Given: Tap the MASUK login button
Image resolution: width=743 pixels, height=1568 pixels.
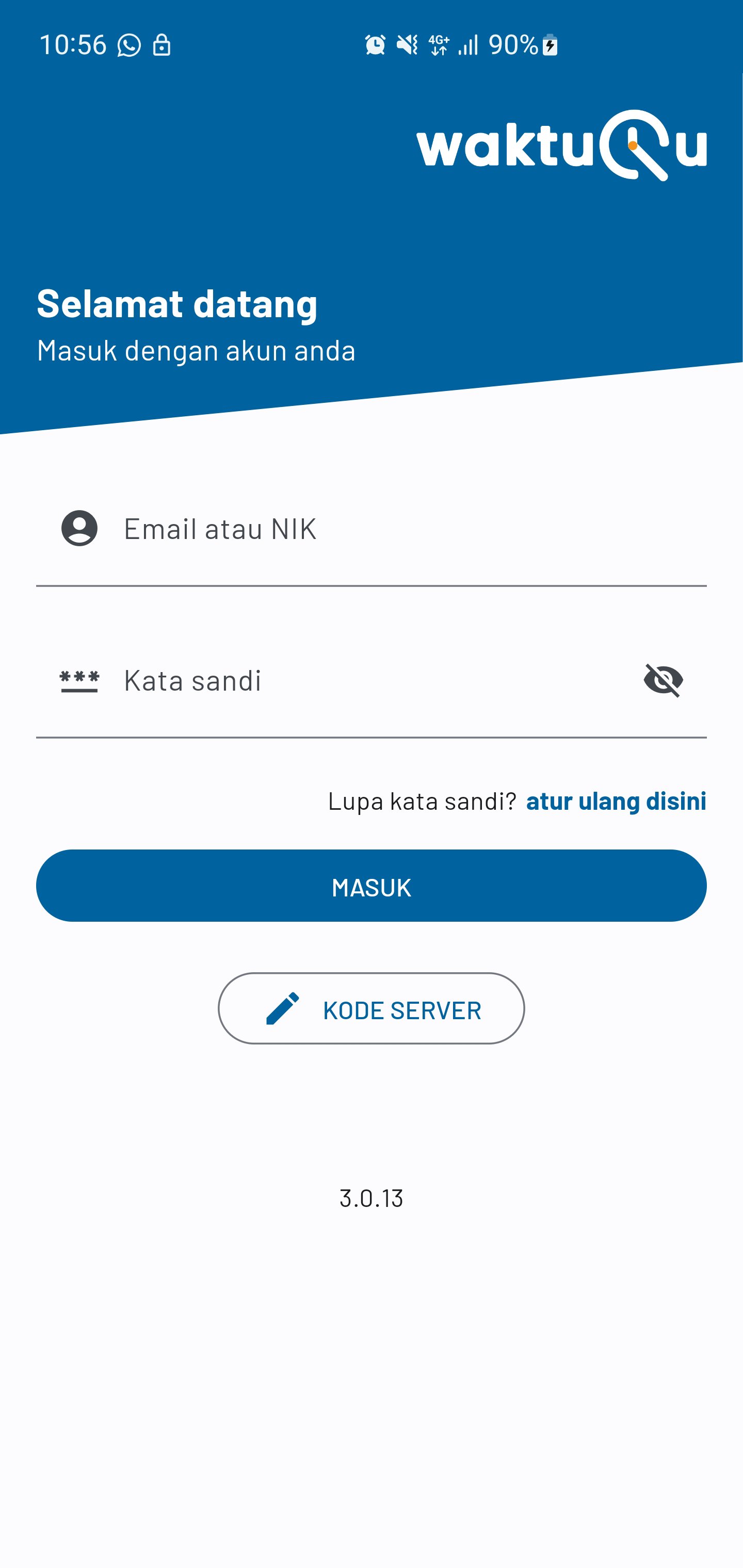Looking at the screenshot, I should coord(372,886).
